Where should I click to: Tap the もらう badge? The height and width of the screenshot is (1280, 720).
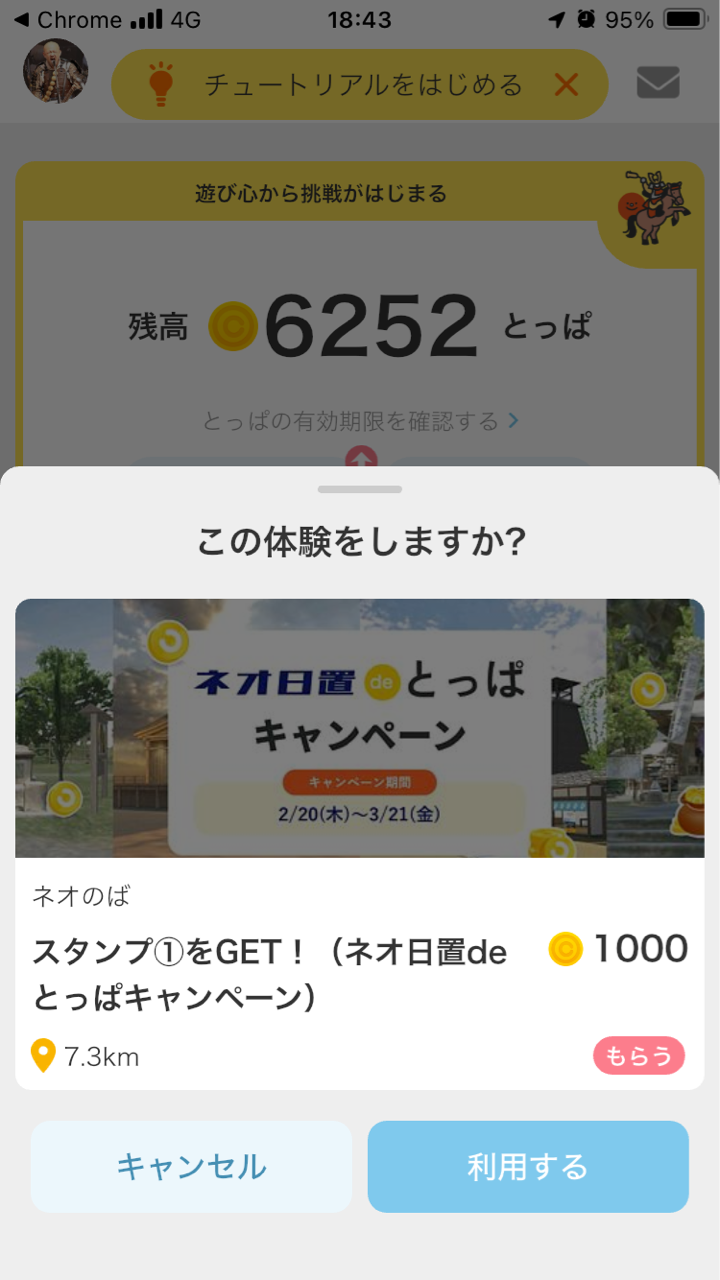pos(638,1055)
